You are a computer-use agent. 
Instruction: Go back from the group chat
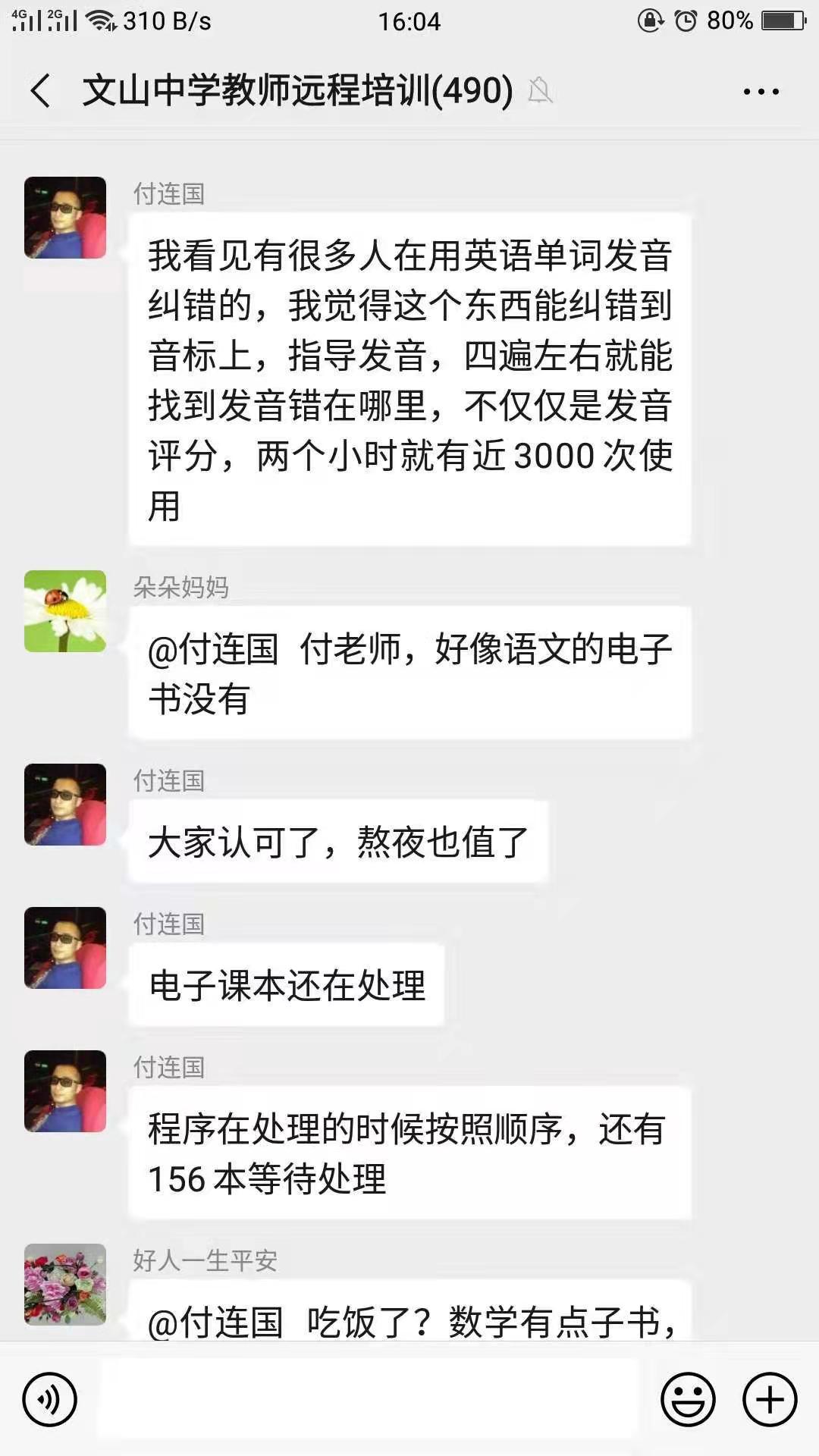coord(41,91)
